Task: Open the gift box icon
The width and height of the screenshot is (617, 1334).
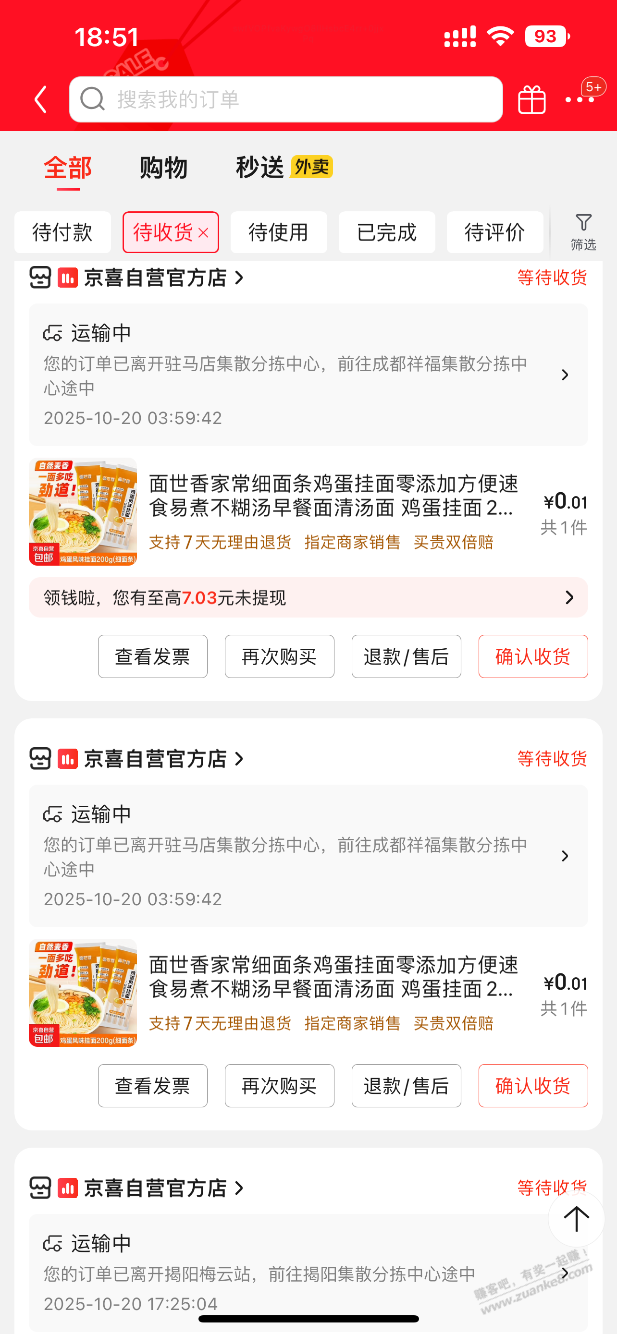Action: tap(532, 99)
